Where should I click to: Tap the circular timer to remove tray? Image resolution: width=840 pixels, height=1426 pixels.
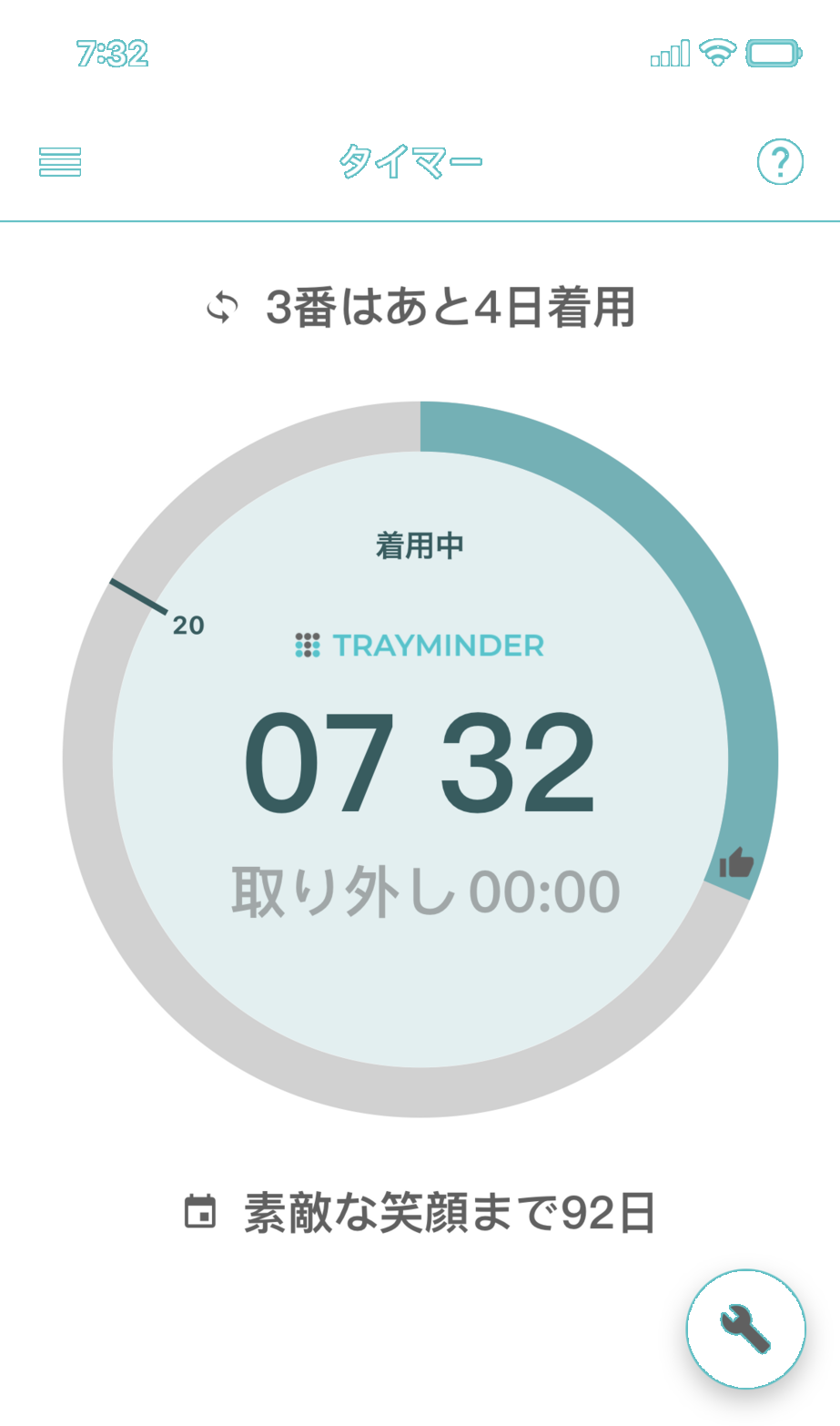point(420,759)
